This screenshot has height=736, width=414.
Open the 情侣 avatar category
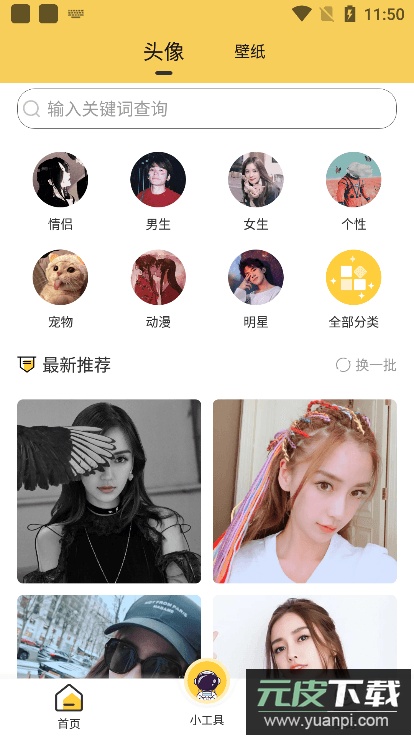point(60,191)
